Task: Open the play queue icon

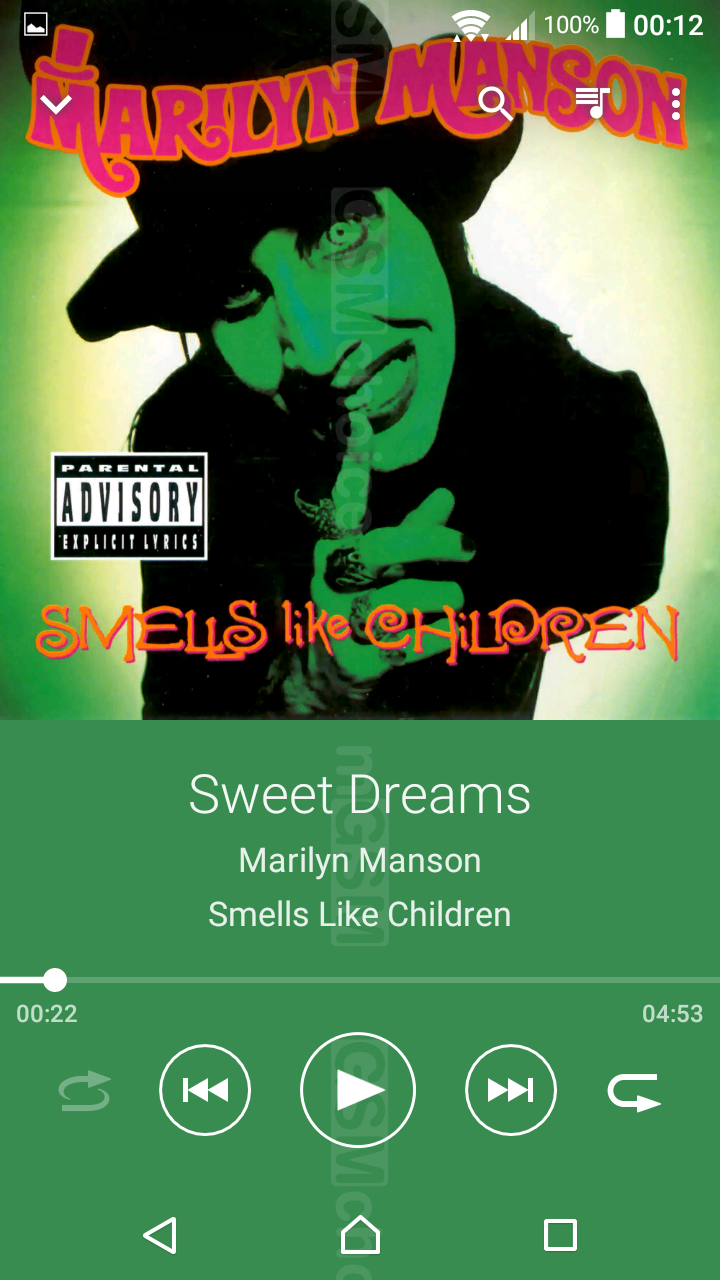Action: 592,102
